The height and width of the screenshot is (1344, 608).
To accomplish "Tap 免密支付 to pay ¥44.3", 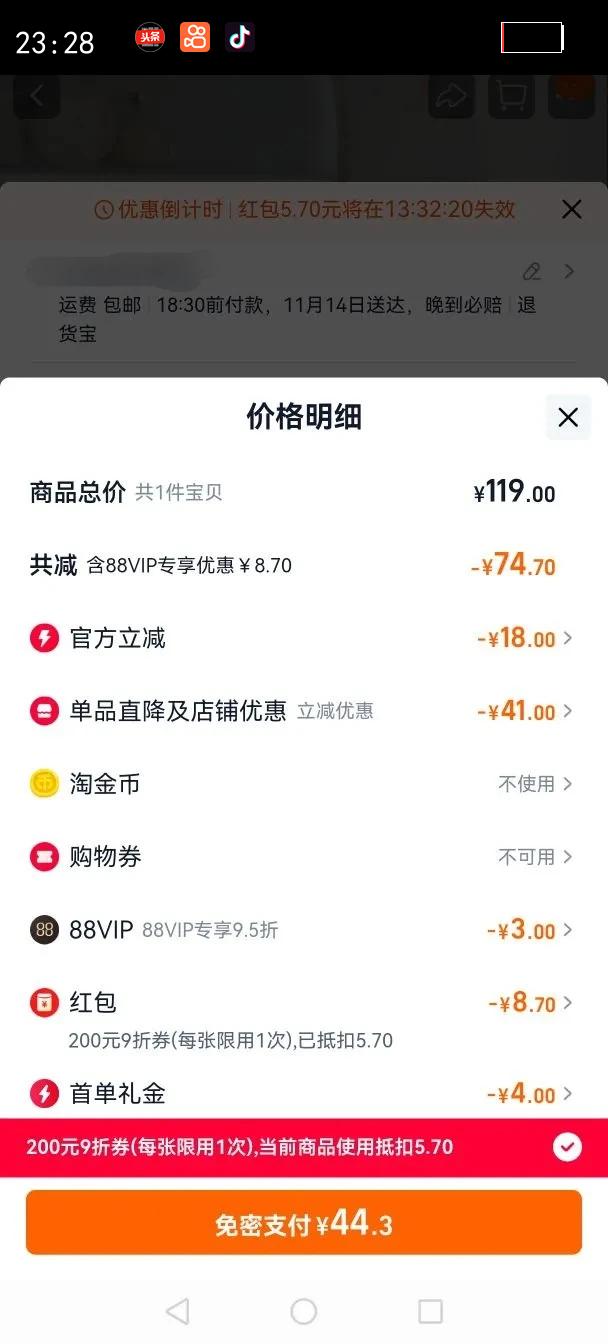I will tap(304, 1222).
